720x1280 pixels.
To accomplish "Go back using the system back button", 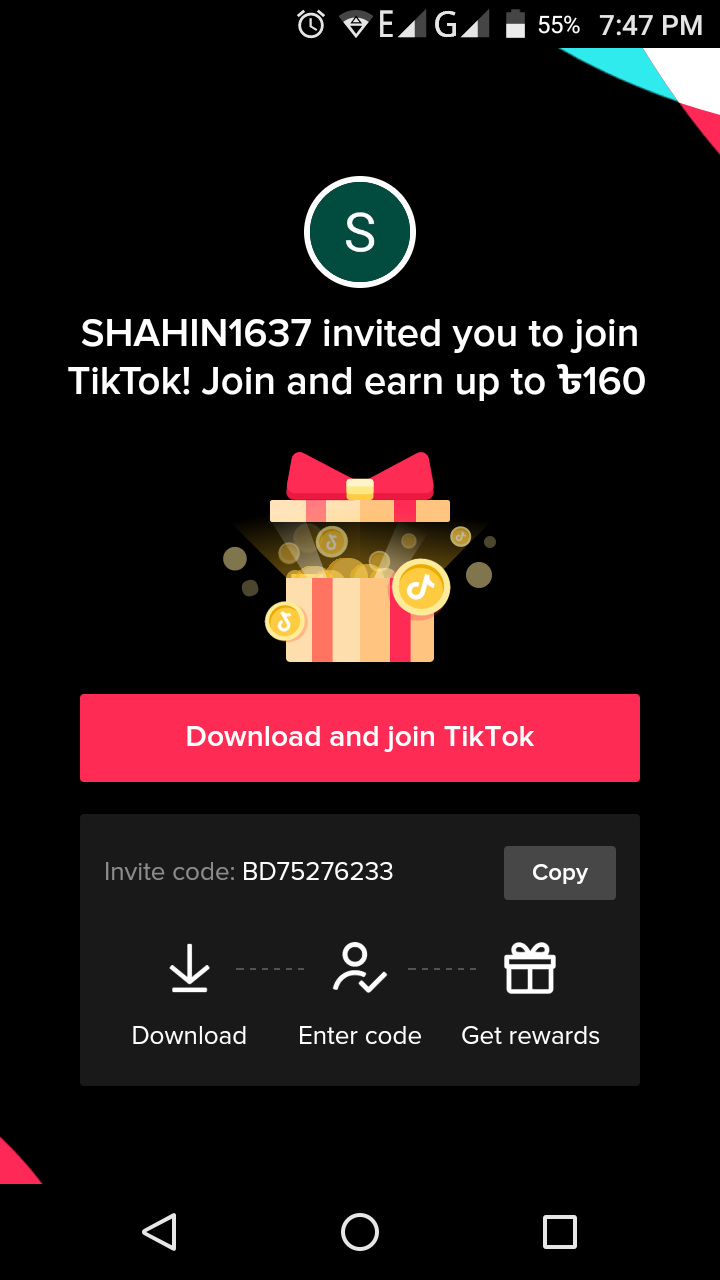I will pos(160,1232).
